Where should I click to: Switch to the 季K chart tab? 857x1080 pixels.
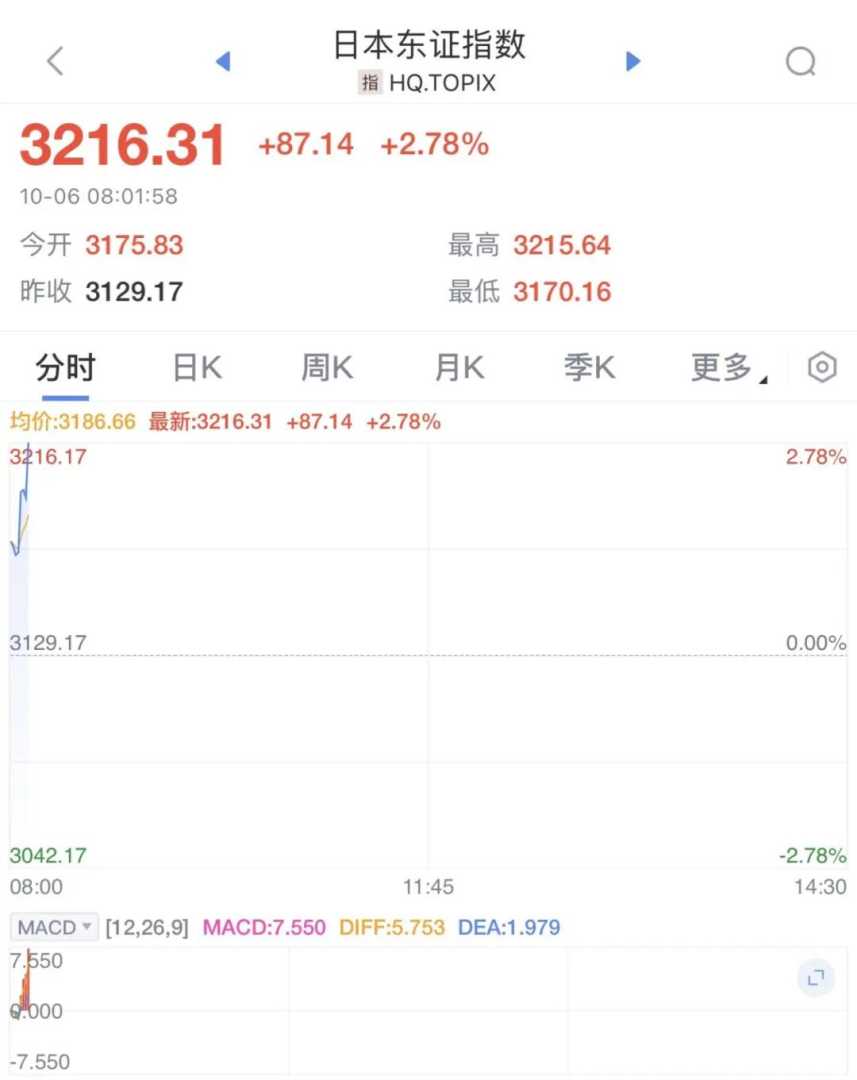(x=589, y=368)
